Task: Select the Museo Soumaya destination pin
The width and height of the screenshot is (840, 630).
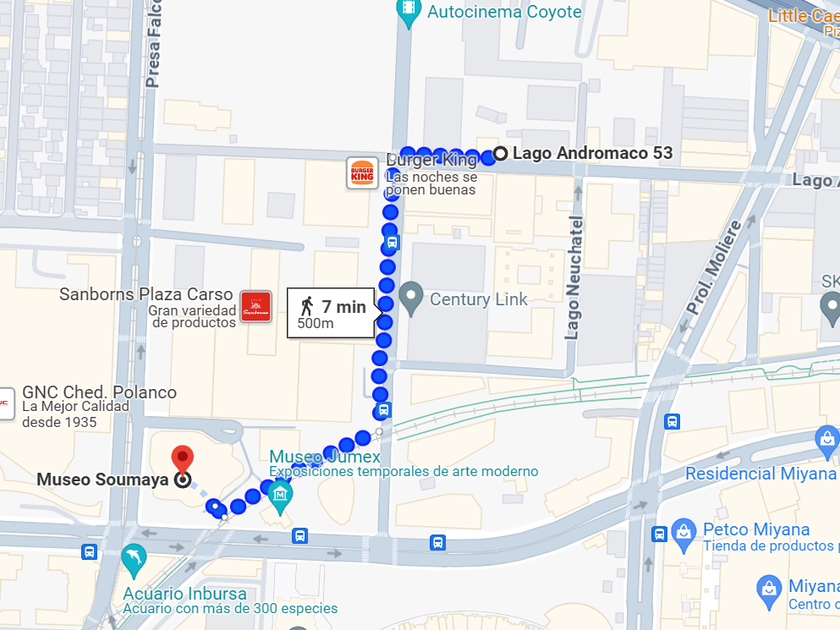Action: tap(182, 460)
